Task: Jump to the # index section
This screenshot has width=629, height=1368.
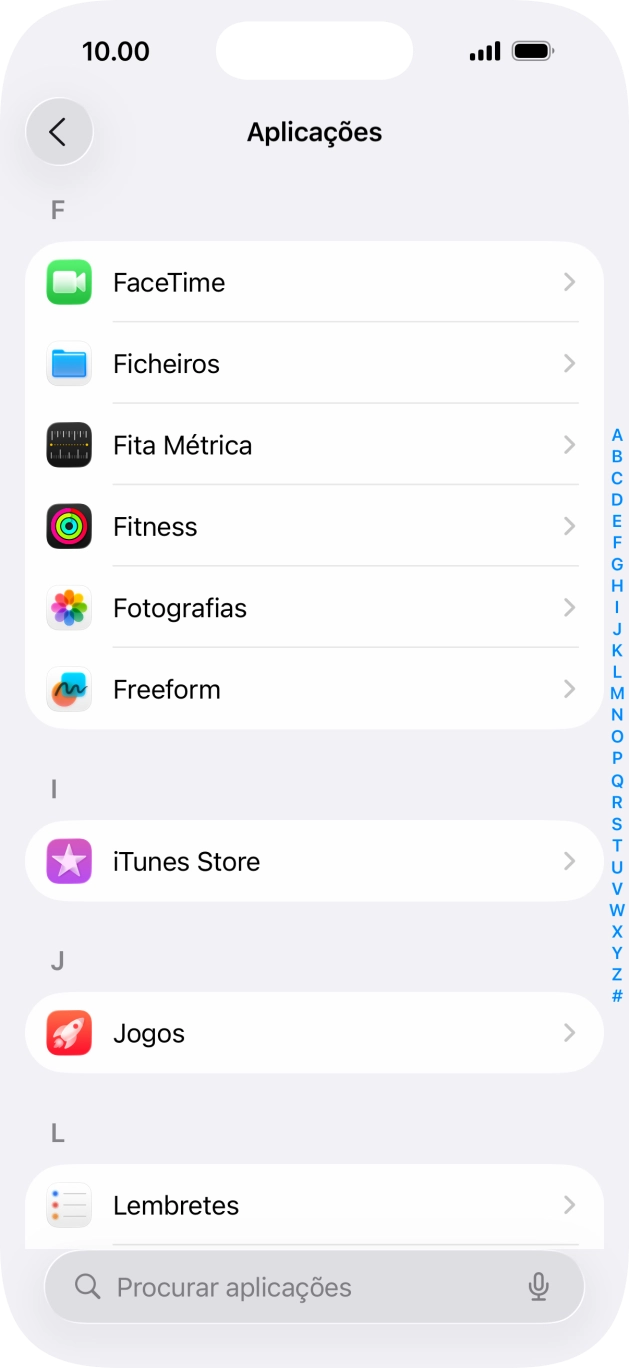Action: pos(617,996)
